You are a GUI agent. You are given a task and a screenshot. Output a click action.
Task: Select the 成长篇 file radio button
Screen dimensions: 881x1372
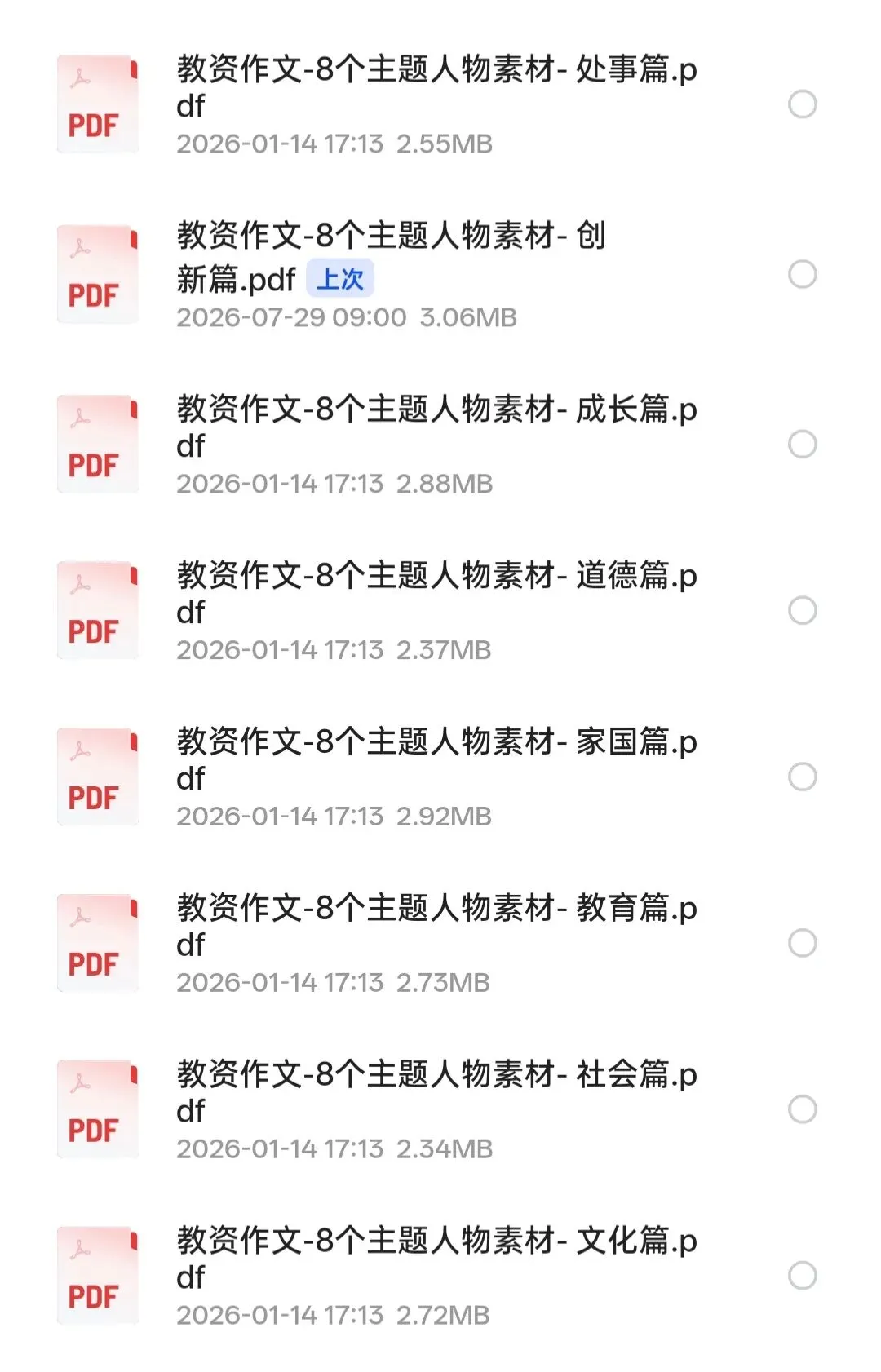pyautogui.click(x=803, y=444)
